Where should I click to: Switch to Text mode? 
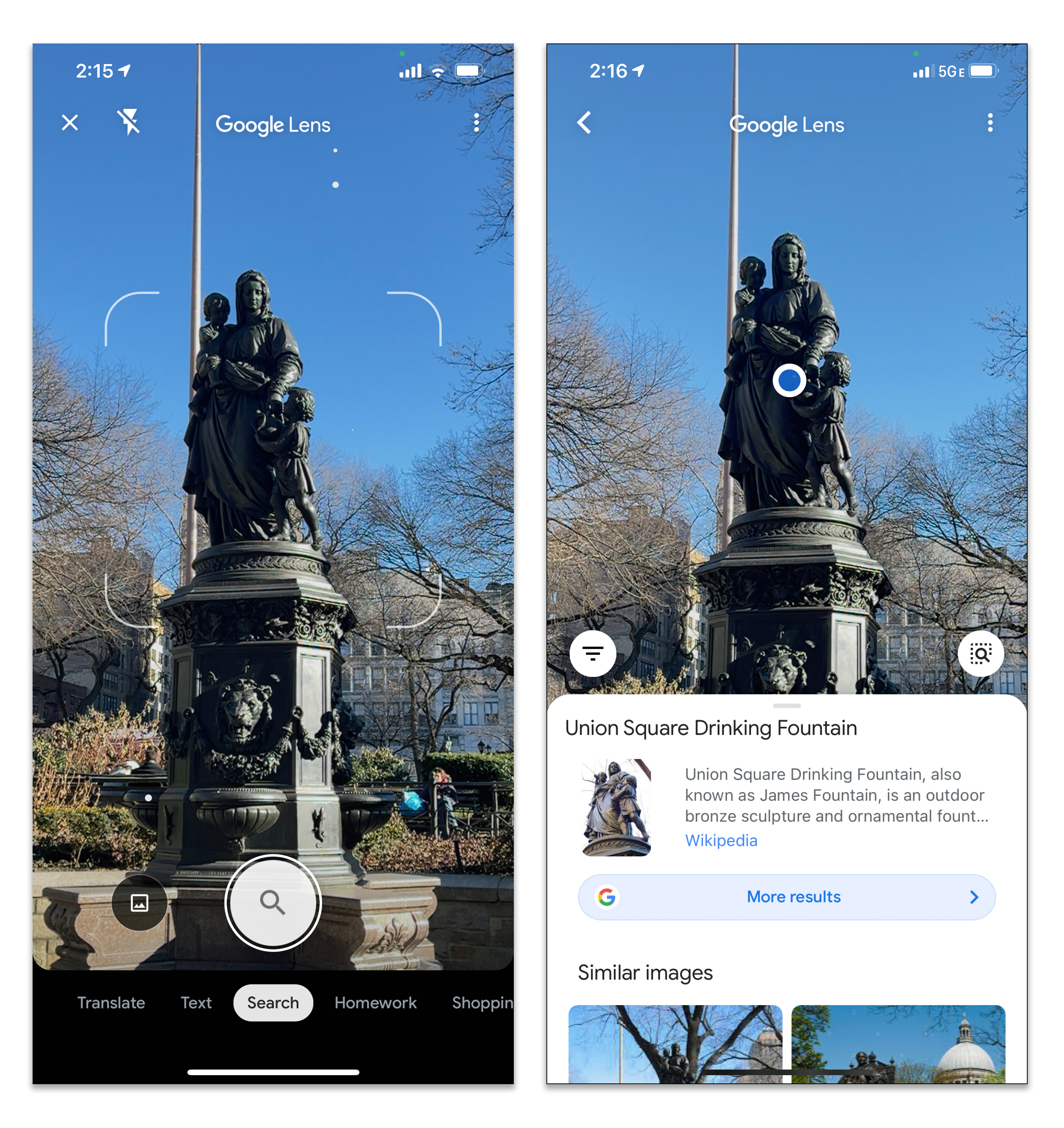click(x=196, y=1003)
